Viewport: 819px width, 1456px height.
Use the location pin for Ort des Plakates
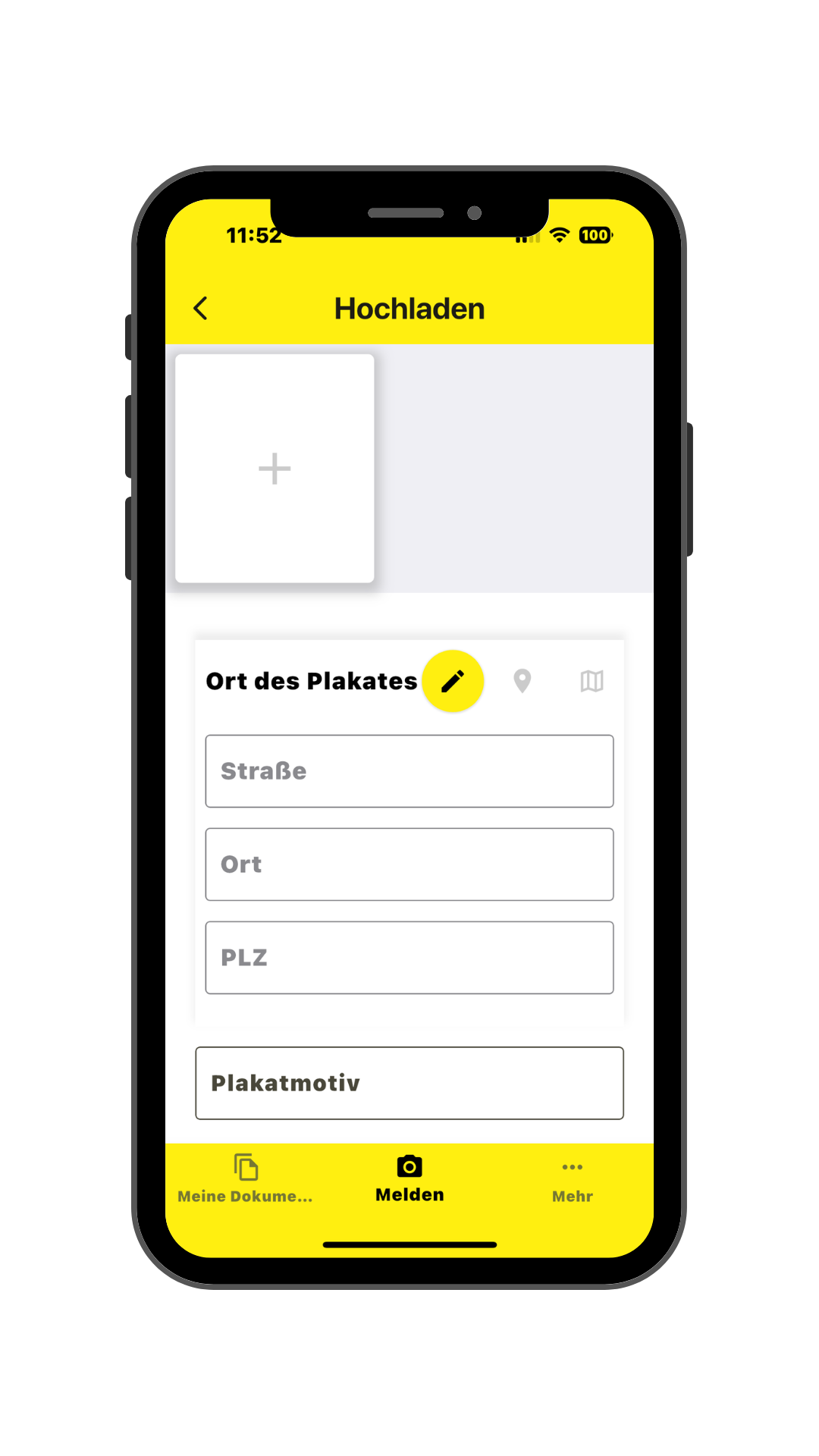522,681
